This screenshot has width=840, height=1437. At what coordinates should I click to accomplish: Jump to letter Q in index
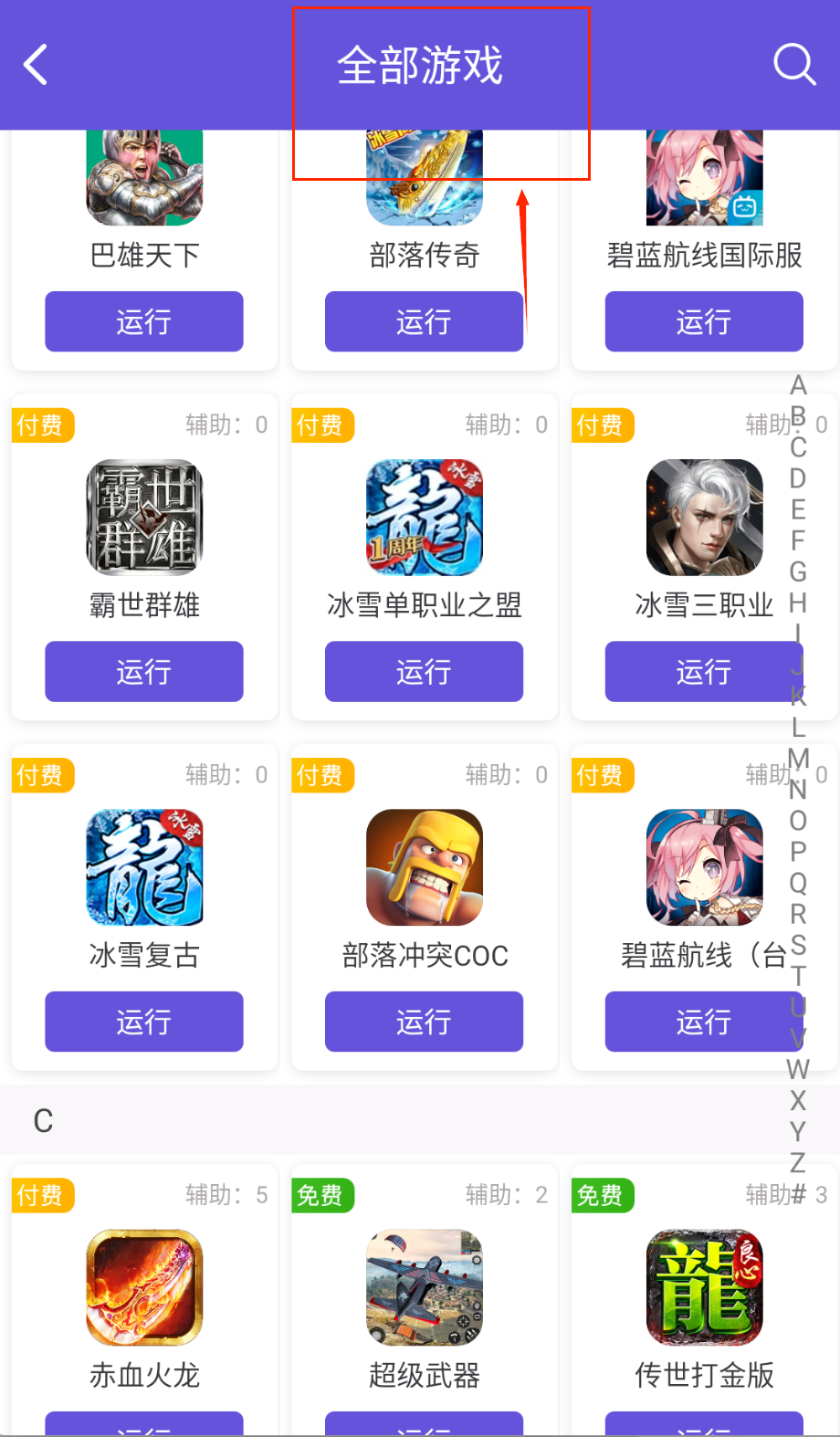(x=798, y=883)
